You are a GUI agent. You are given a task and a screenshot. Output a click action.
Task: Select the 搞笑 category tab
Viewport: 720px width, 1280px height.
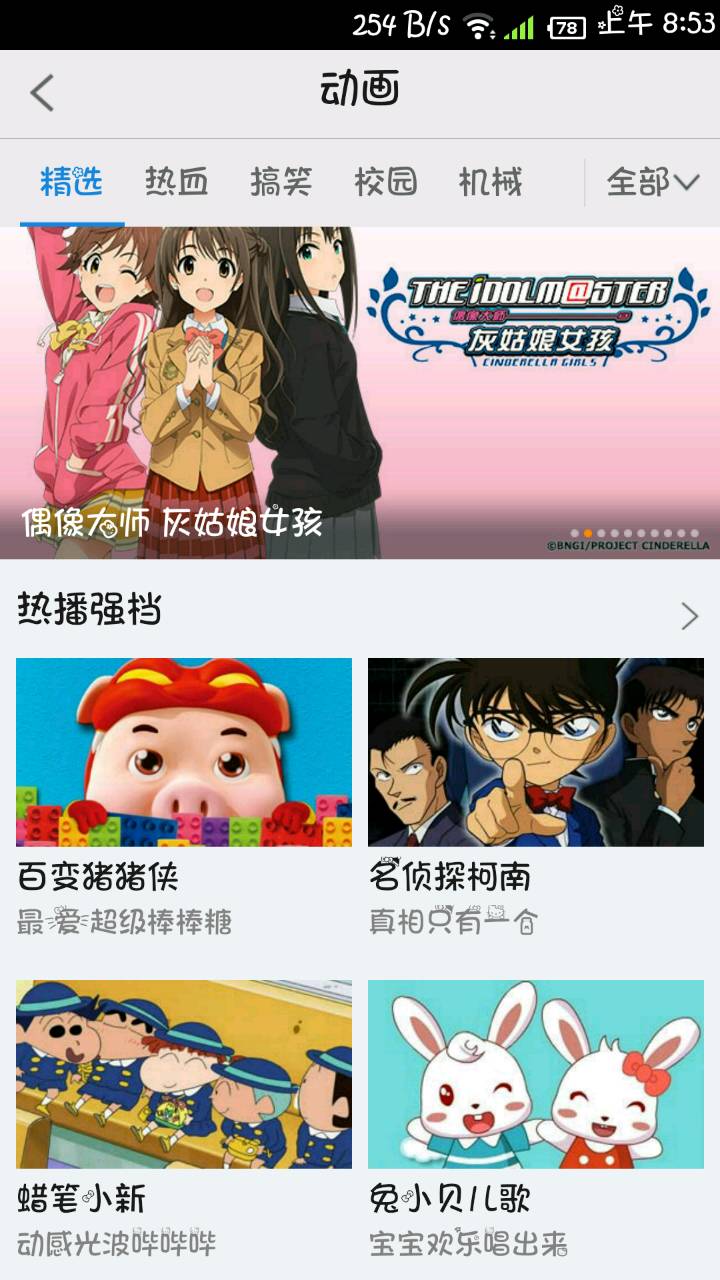281,182
